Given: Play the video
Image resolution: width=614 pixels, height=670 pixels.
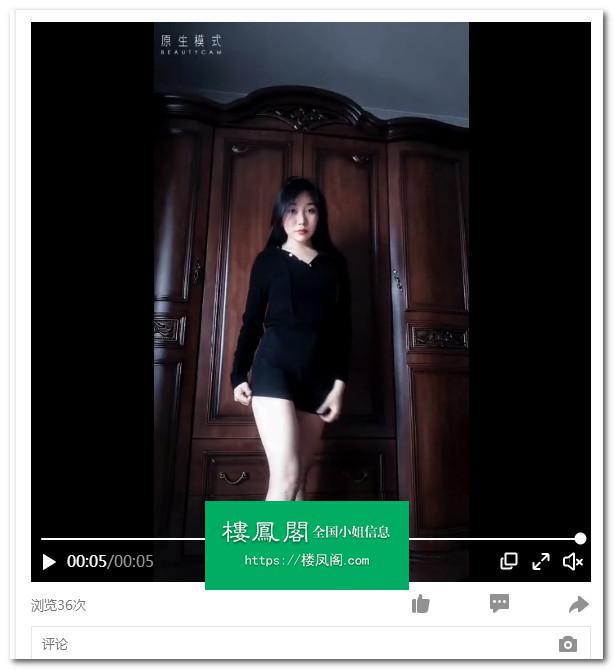Looking at the screenshot, I should pos(49,562).
